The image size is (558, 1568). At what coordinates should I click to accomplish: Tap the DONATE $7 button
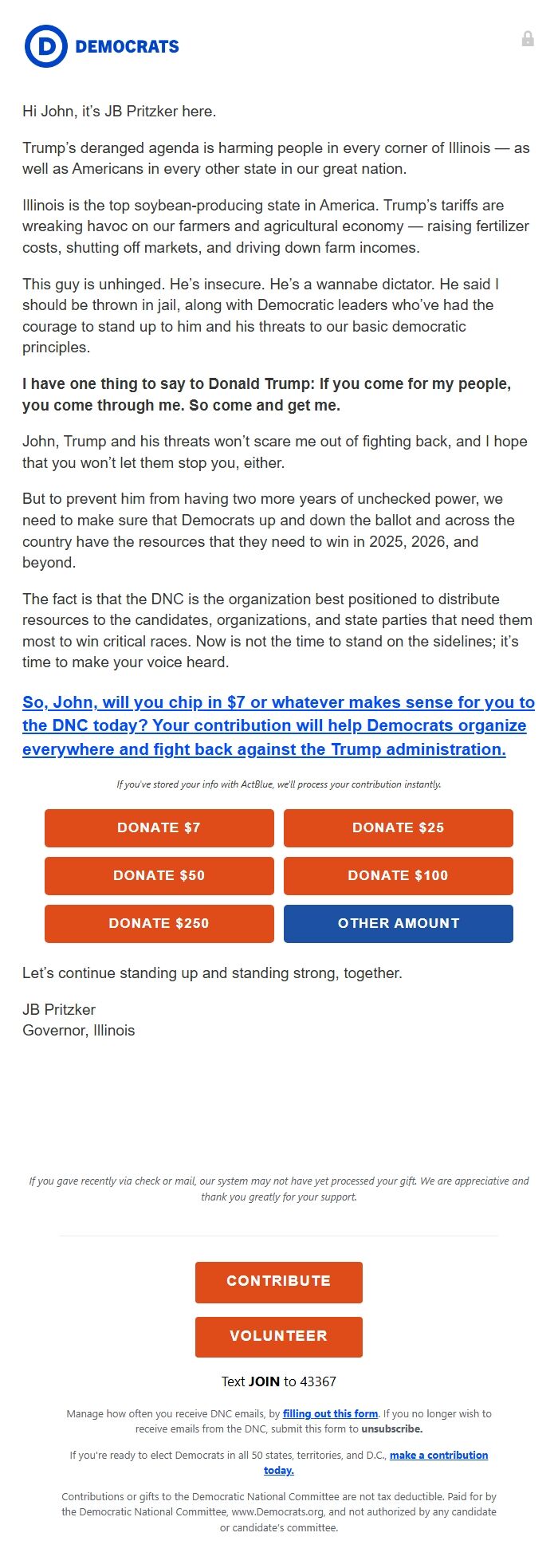[x=159, y=827]
